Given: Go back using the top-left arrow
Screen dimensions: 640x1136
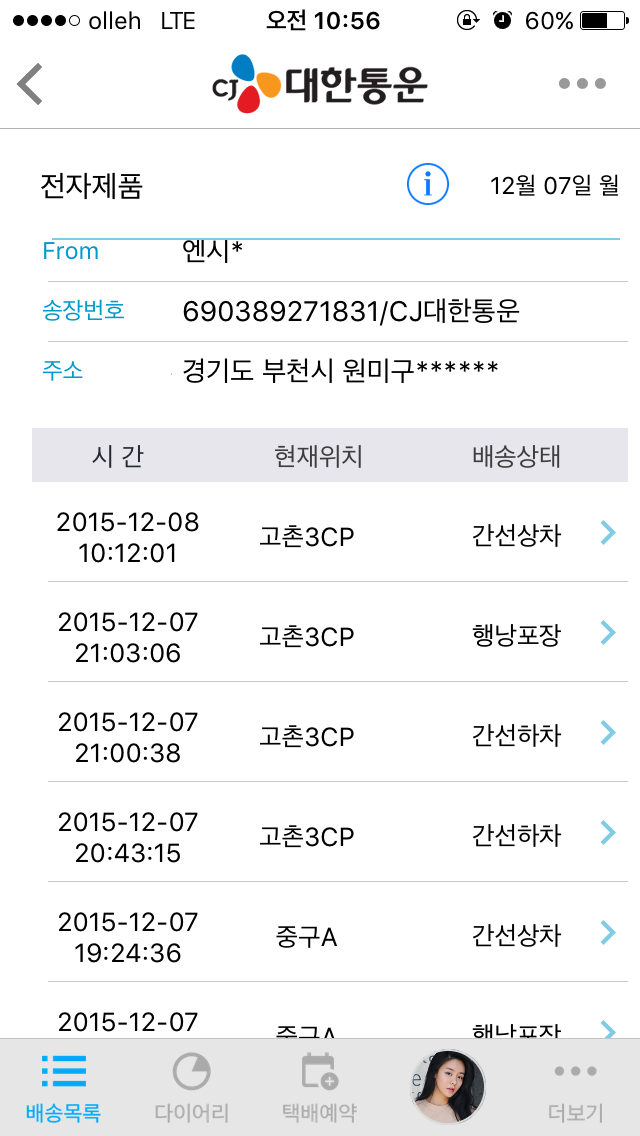Looking at the screenshot, I should (31, 84).
